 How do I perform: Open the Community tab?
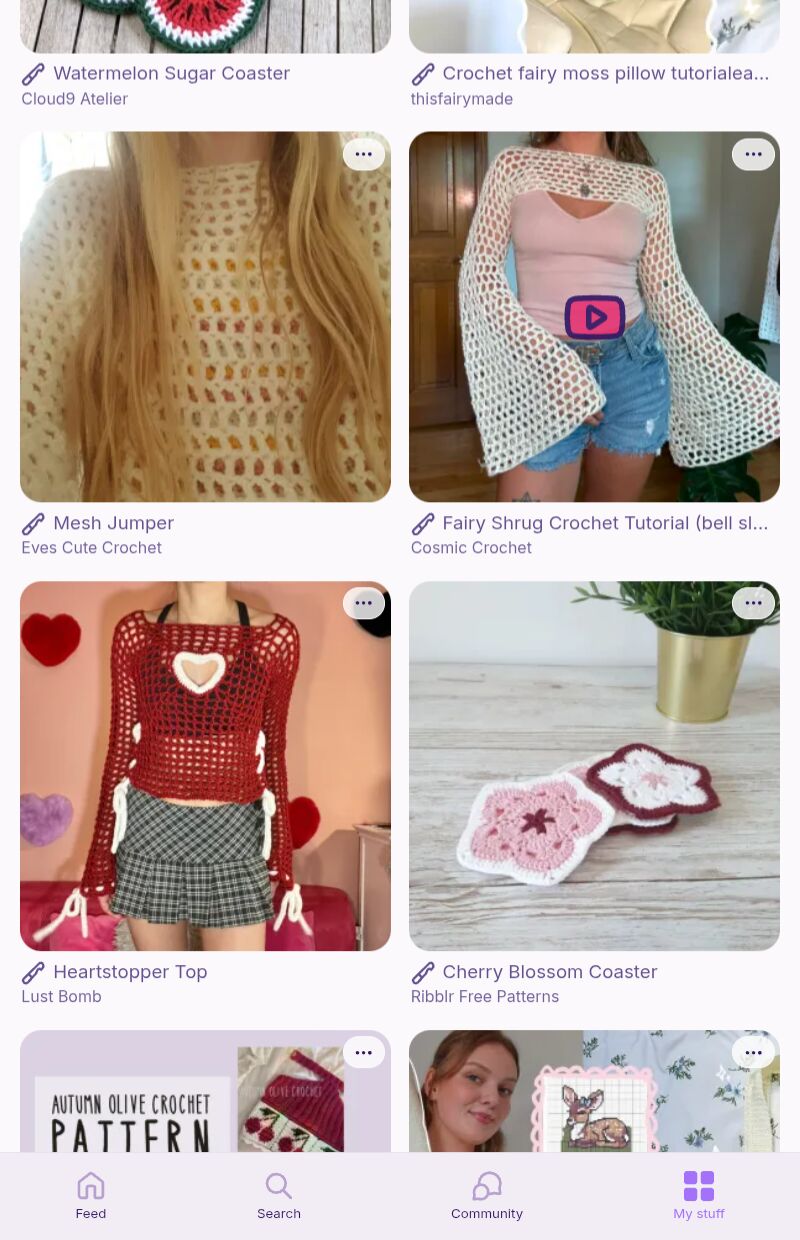coord(487,1196)
